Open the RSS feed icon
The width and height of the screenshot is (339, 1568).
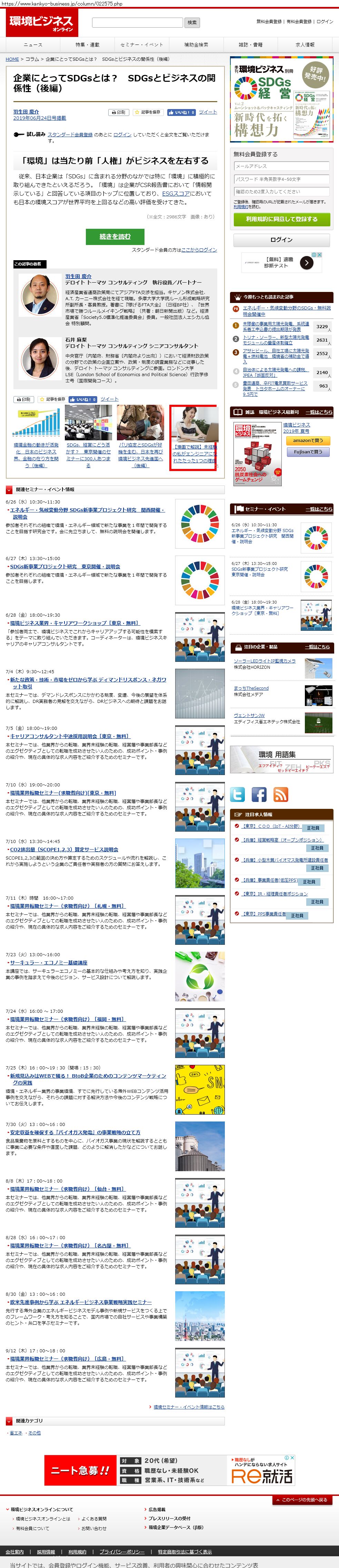coord(281,794)
